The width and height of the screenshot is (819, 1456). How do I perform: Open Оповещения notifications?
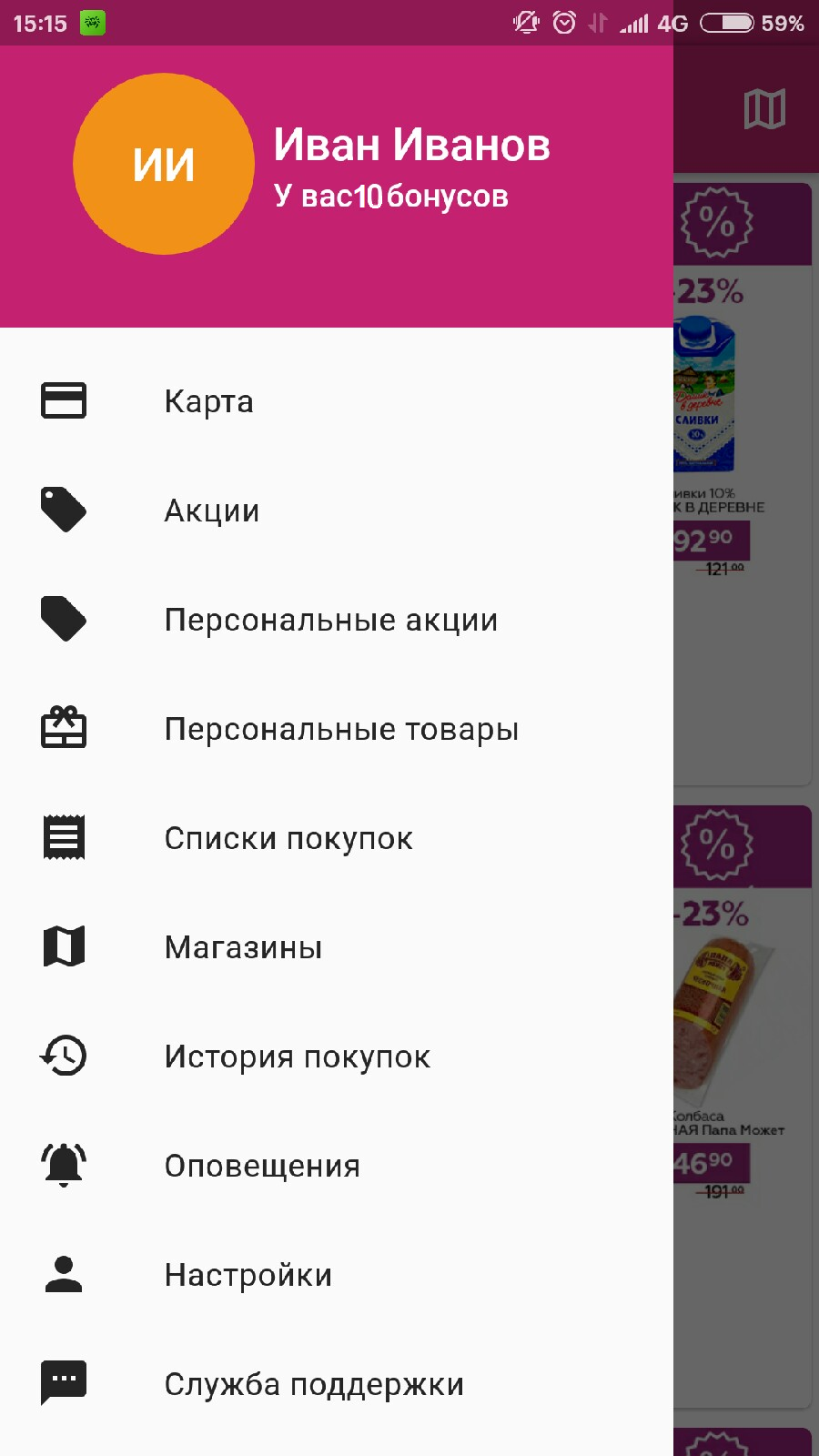coord(337,1165)
